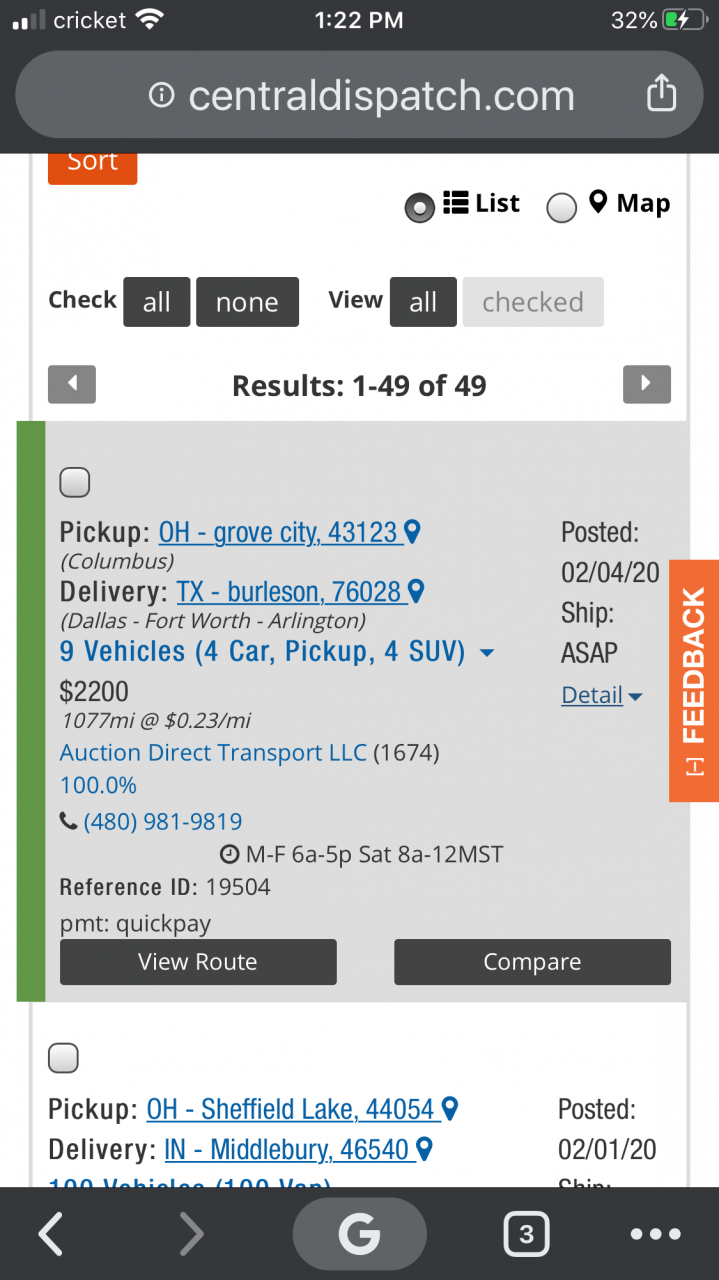Select the List view radio button
Screen dimensions: 719x1280
point(419,207)
